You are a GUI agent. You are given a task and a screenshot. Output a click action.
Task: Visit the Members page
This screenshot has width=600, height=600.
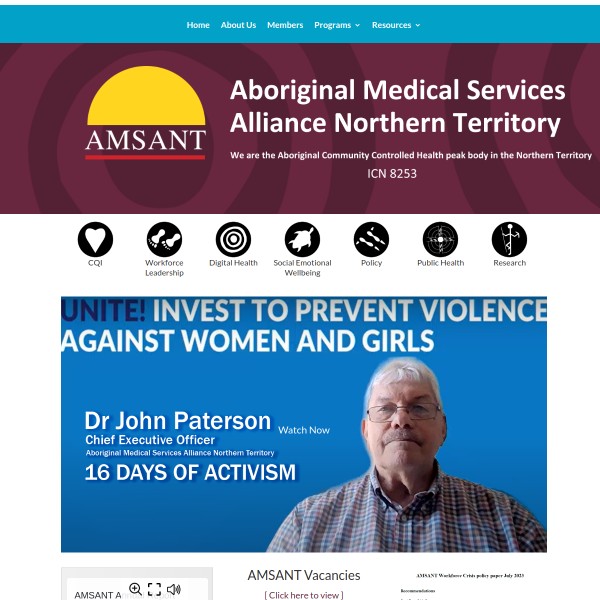tap(285, 25)
